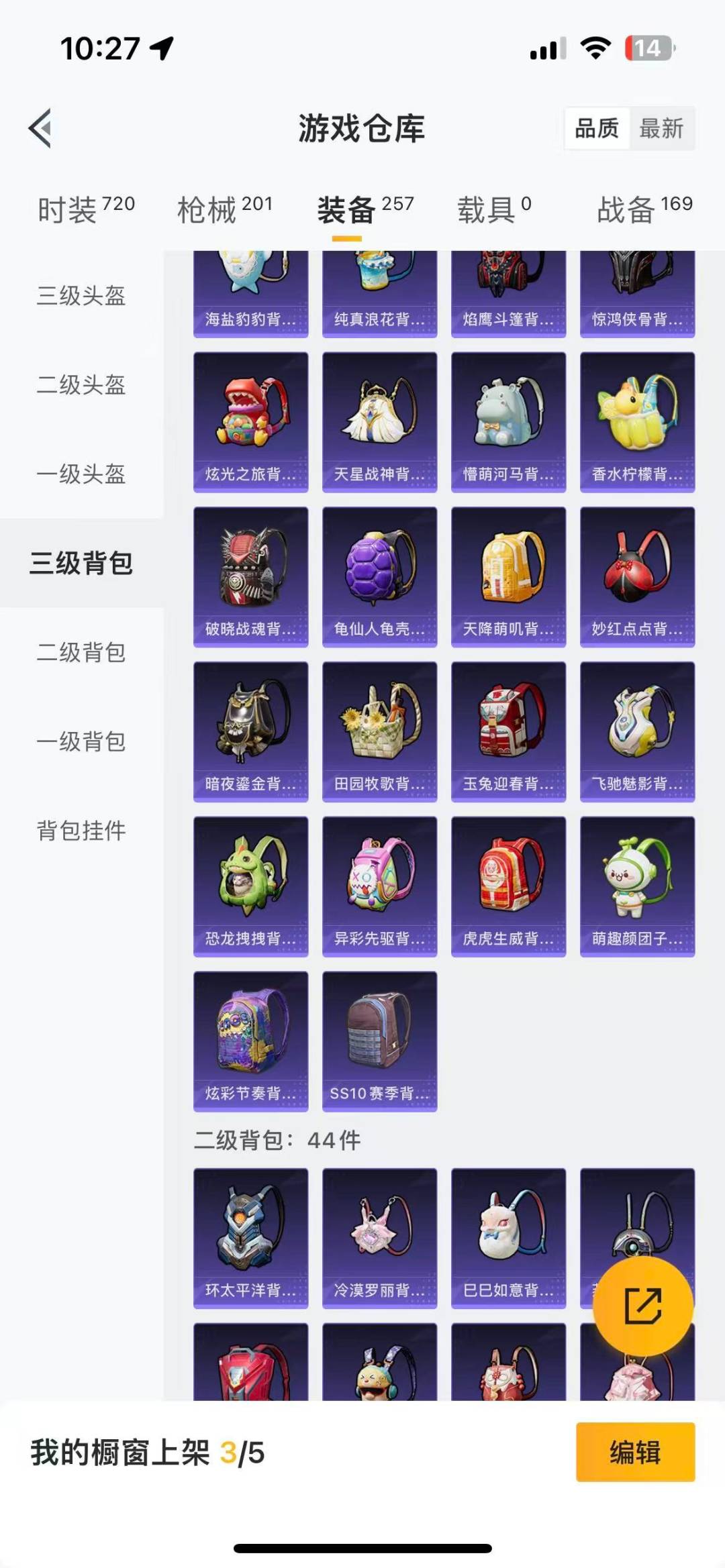
Task: Open the SS10赛季背 backpack item
Action: [x=379, y=1041]
